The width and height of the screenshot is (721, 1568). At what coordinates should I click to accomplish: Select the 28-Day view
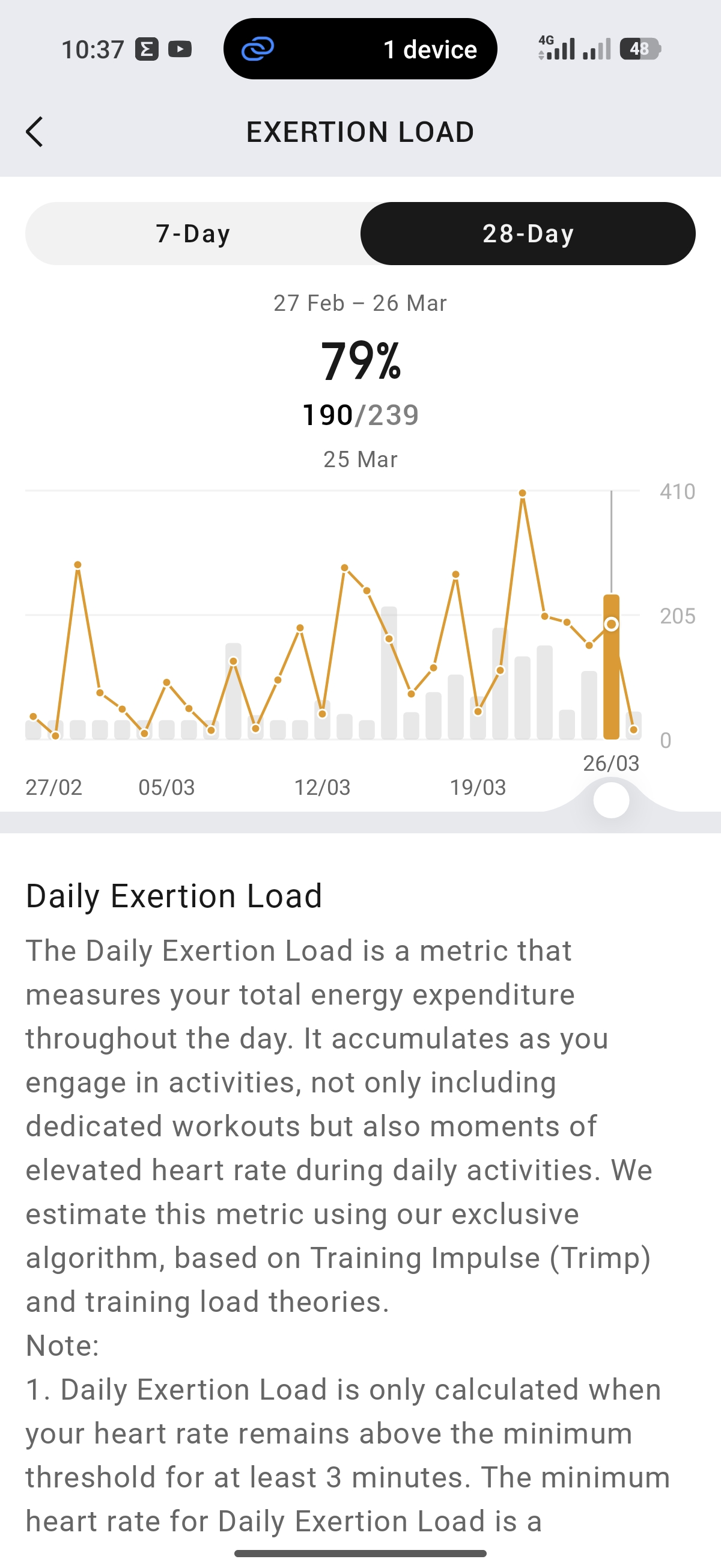tap(528, 234)
